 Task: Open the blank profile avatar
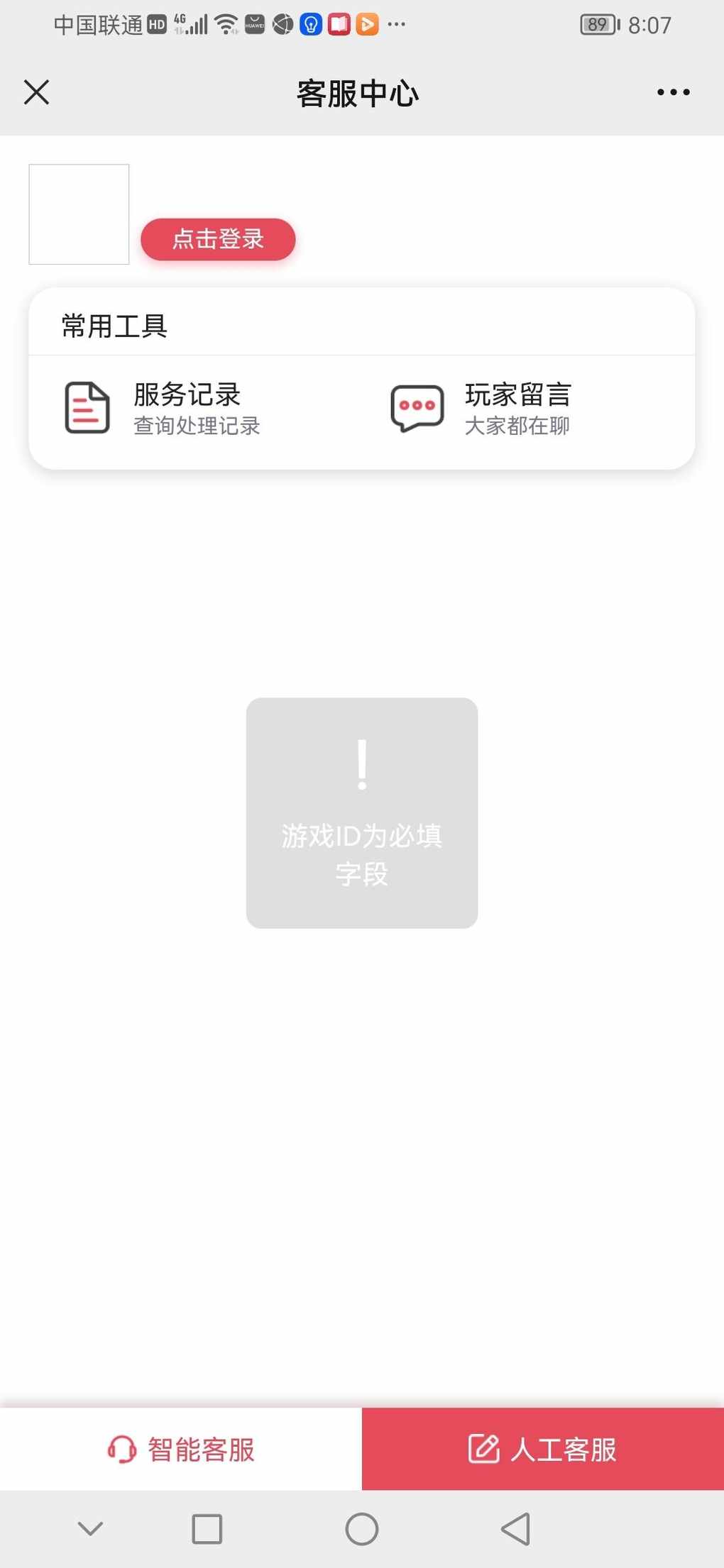click(79, 214)
